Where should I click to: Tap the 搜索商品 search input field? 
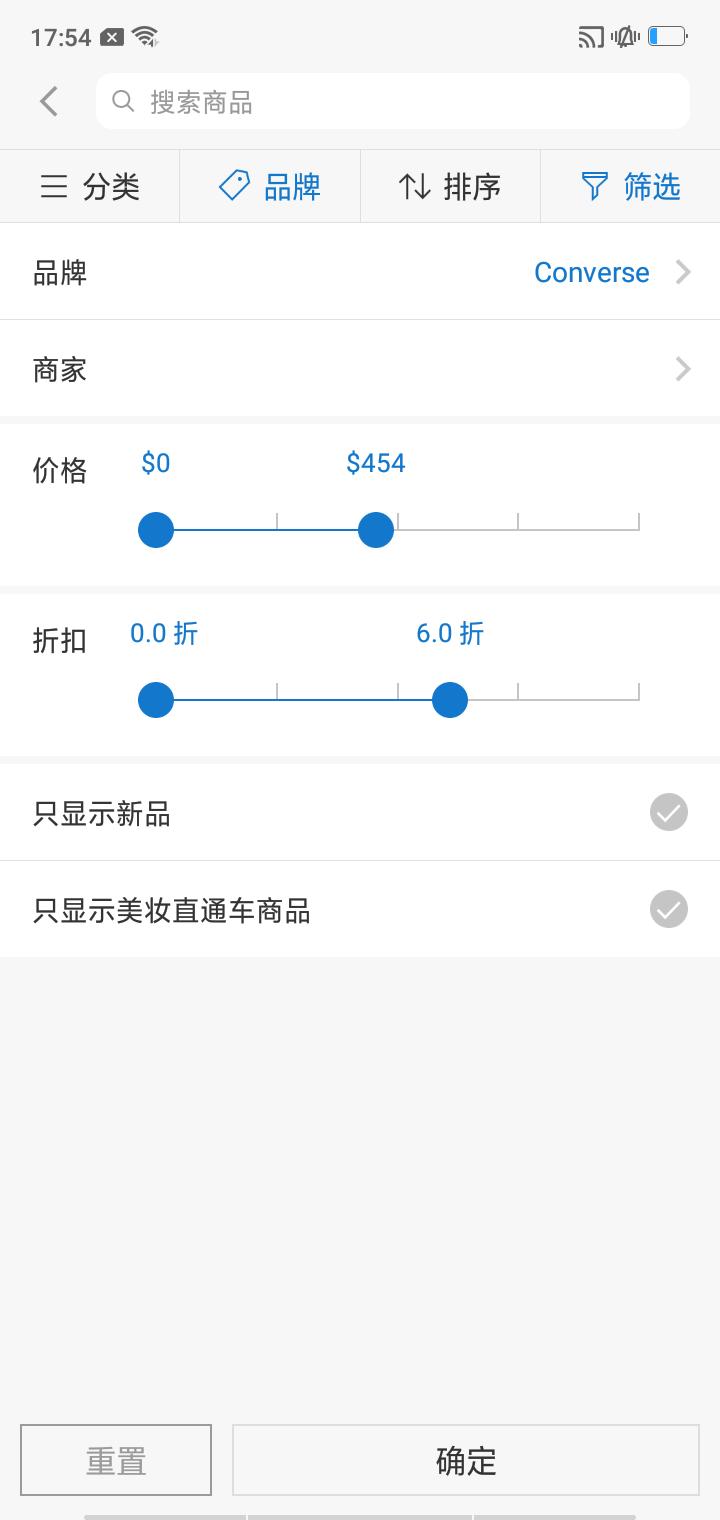coord(392,101)
